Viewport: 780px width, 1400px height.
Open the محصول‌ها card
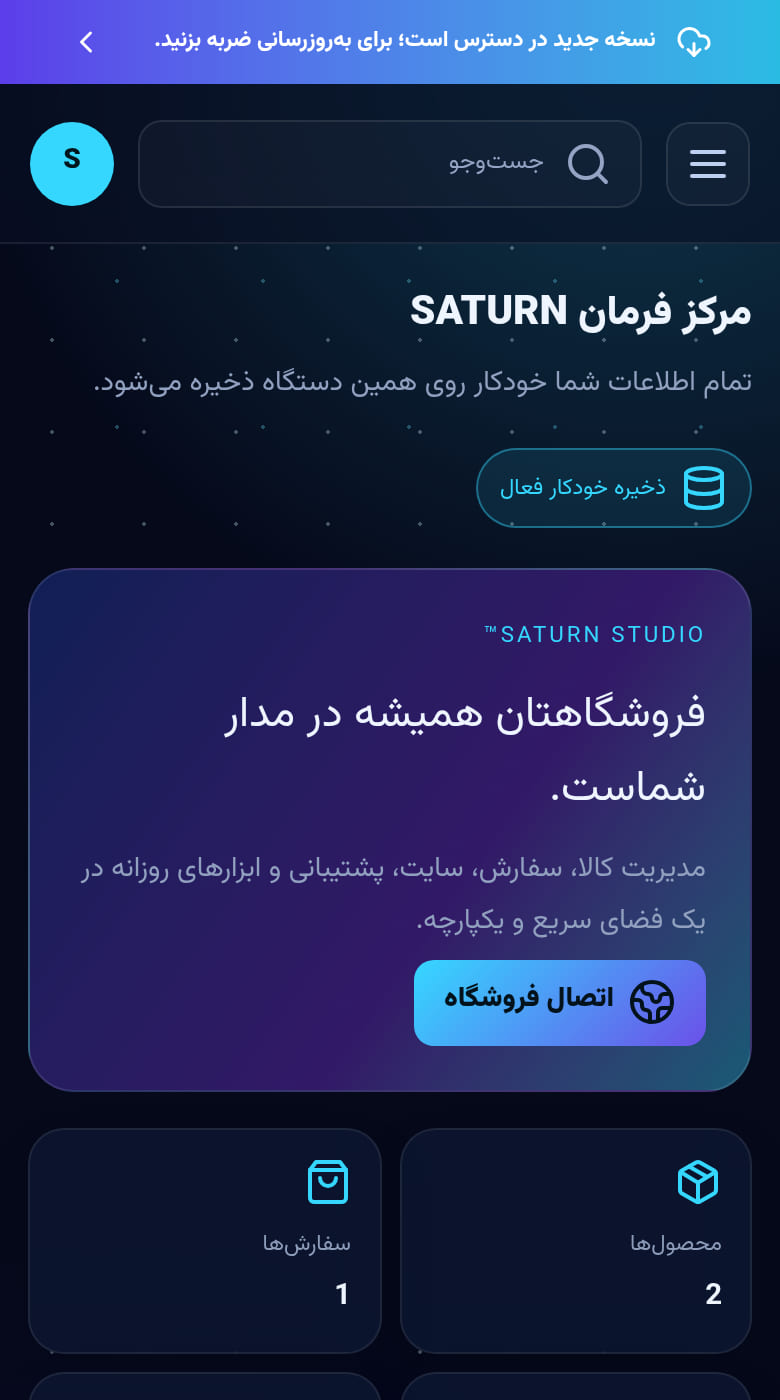point(576,1241)
